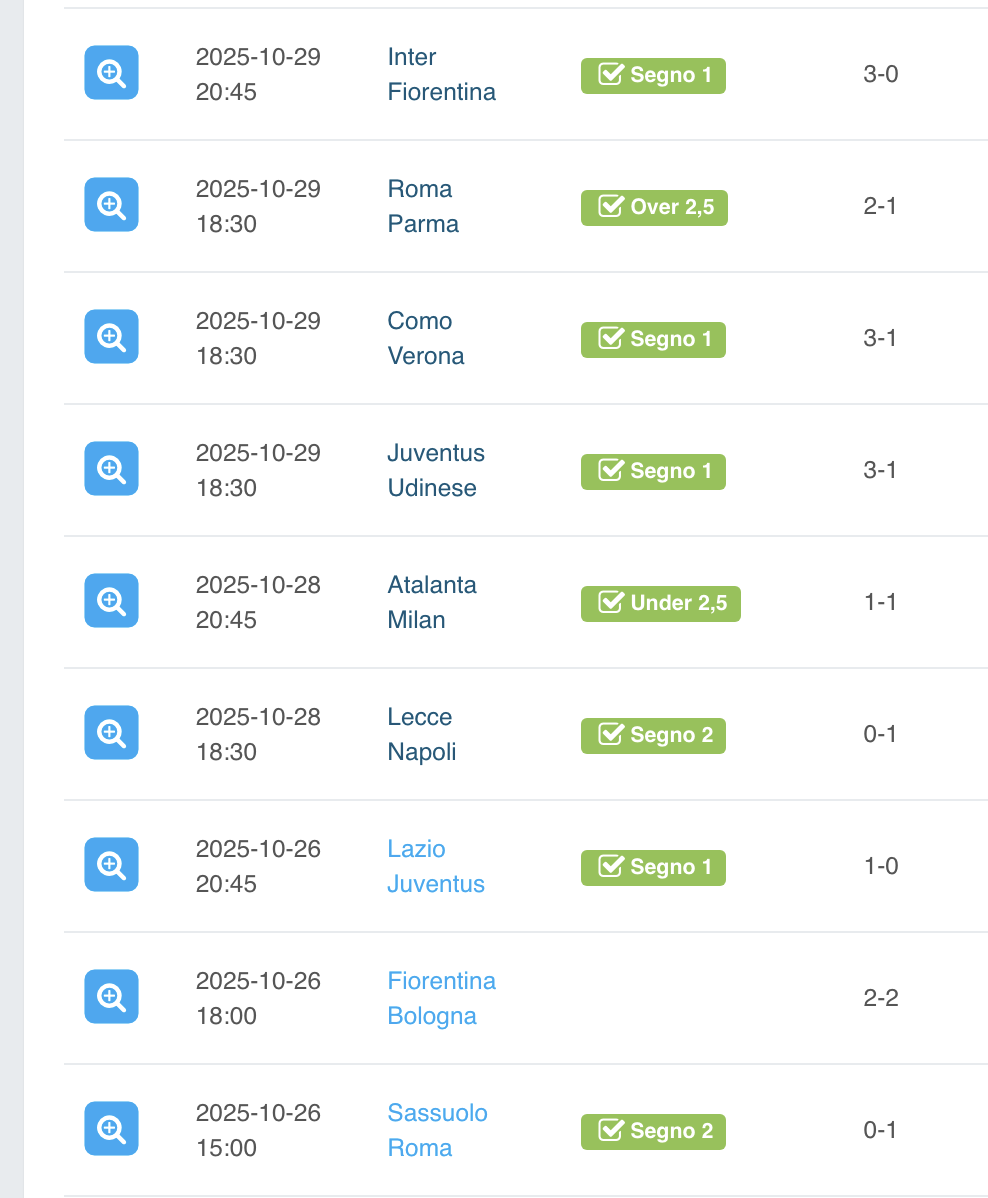Open the Juventus vs Udinese match details
The image size is (988, 1198).
(x=111, y=469)
